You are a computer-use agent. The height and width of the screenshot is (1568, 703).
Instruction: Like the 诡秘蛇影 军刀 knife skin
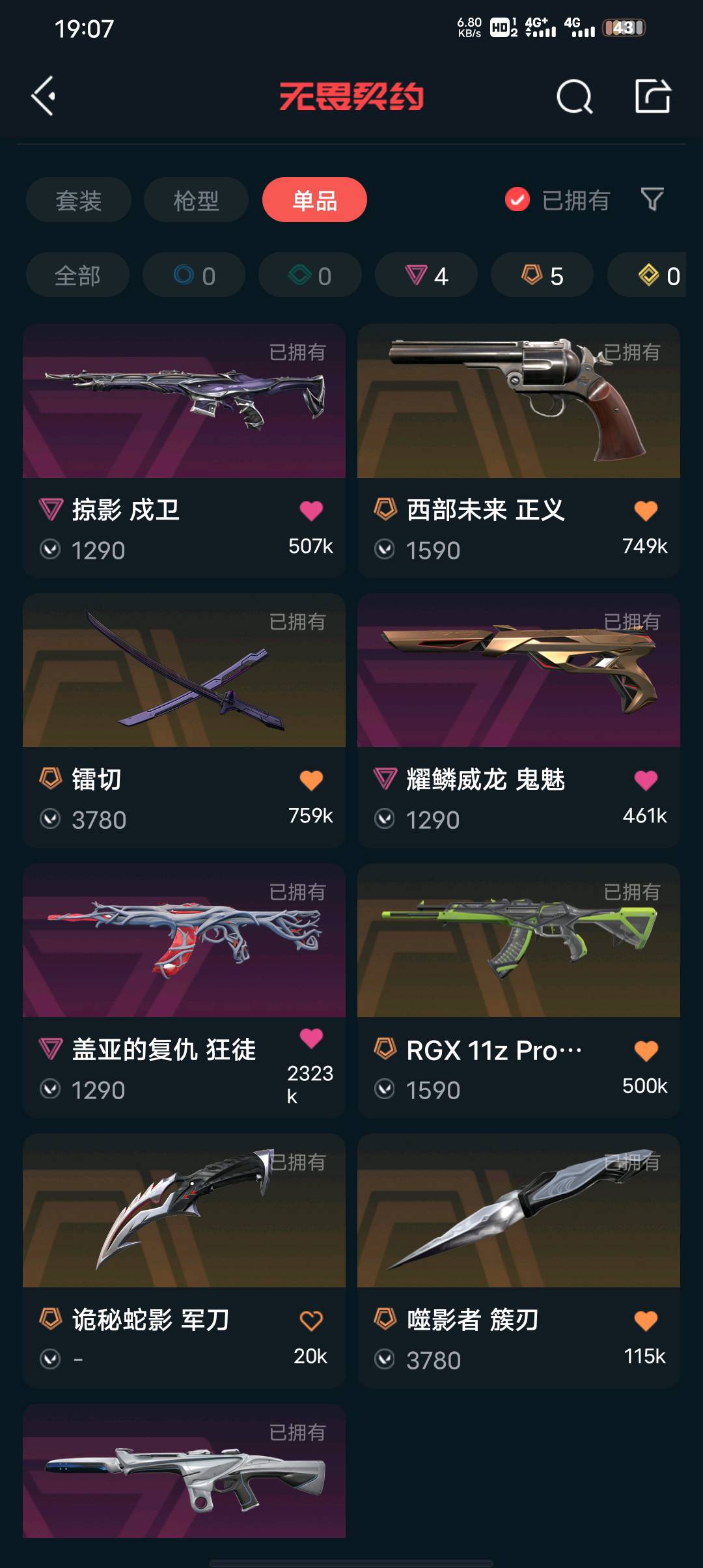311,1321
